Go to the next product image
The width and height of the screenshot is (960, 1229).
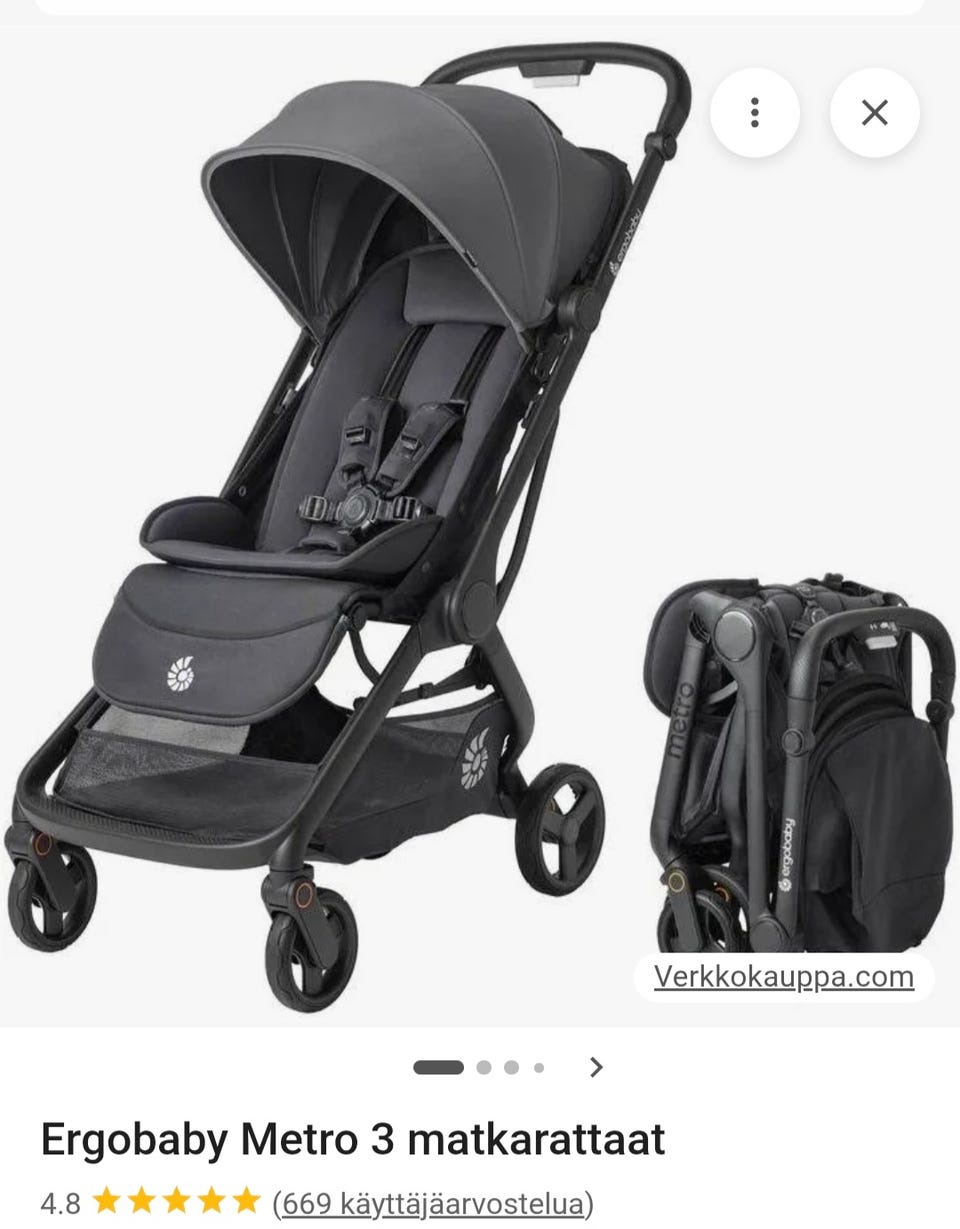click(597, 1067)
